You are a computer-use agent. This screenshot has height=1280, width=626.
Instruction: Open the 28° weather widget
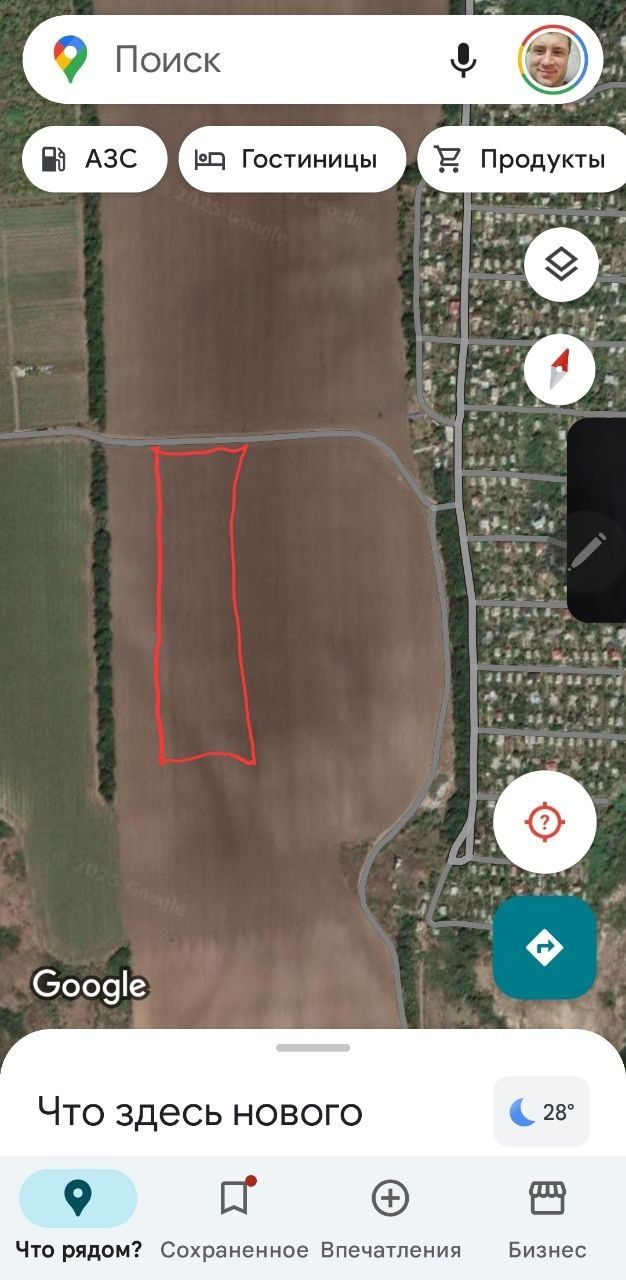(x=541, y=1112)
